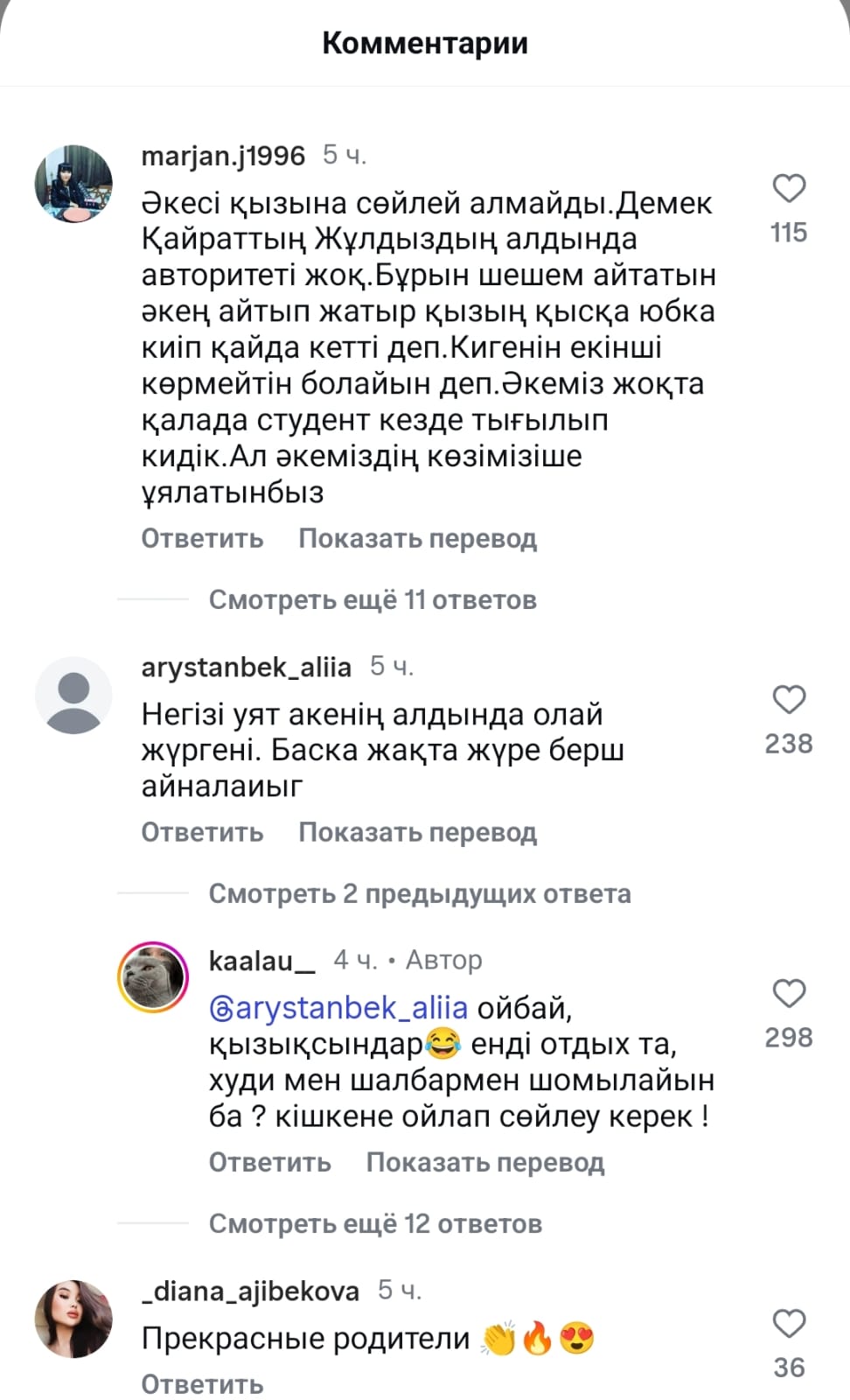
Task: Reply to _diana_ajibekova's comment
Action: tap(202, 1384)
